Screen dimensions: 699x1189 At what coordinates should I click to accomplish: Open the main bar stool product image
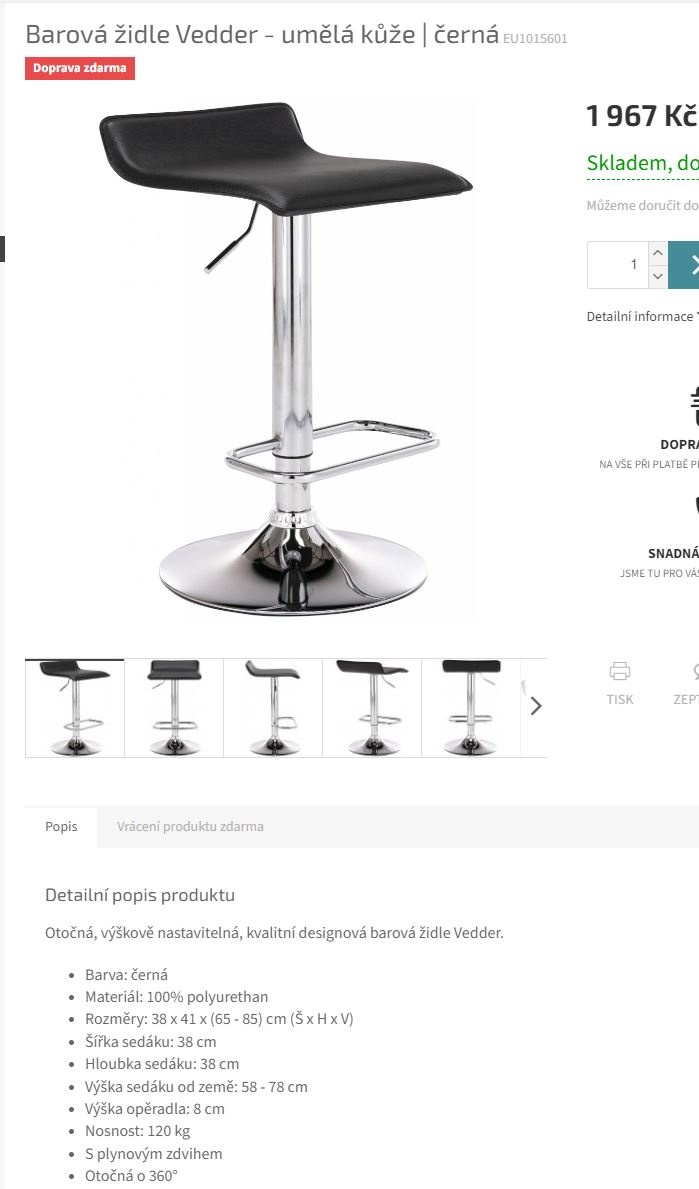click(x=286, y=360)
